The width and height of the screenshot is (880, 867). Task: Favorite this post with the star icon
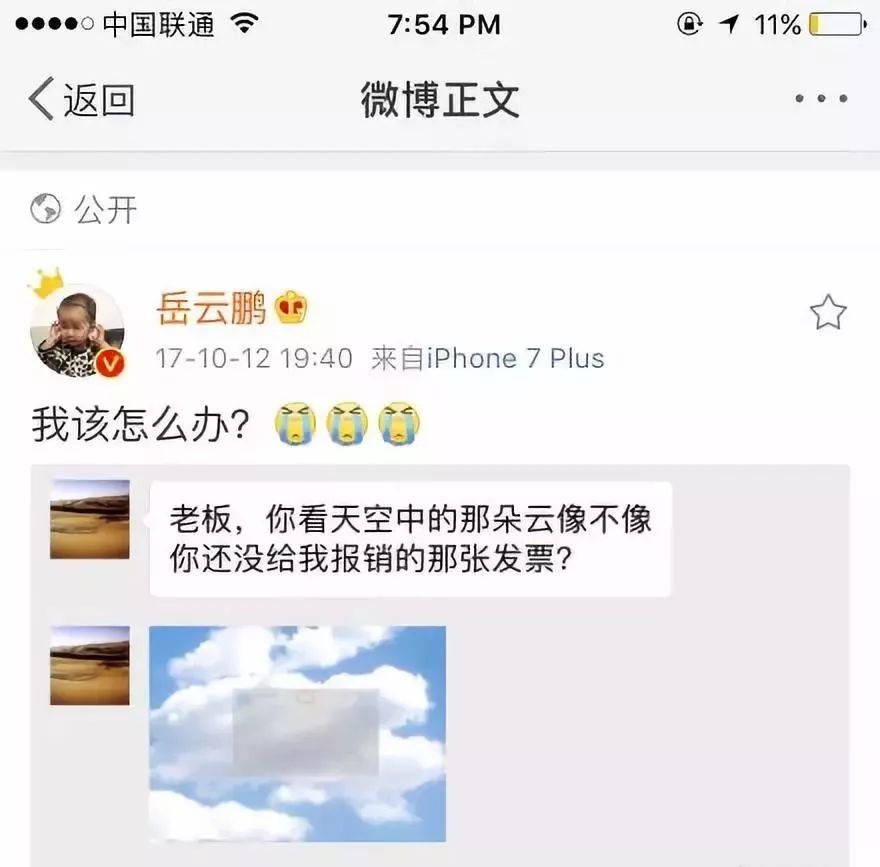(827, 313)
